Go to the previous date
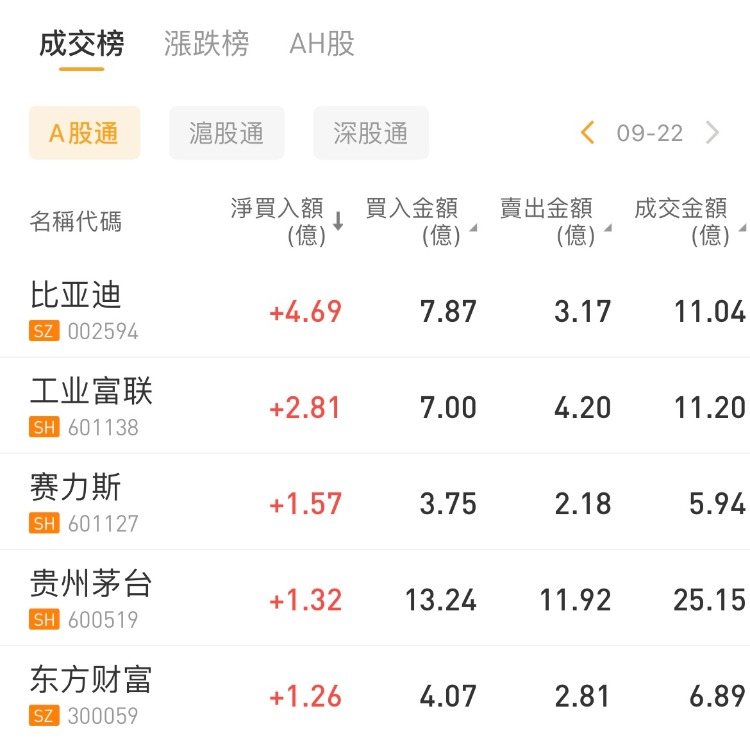Image resolution: width=750 pixels, height=738 pixels. coord(588,133)
